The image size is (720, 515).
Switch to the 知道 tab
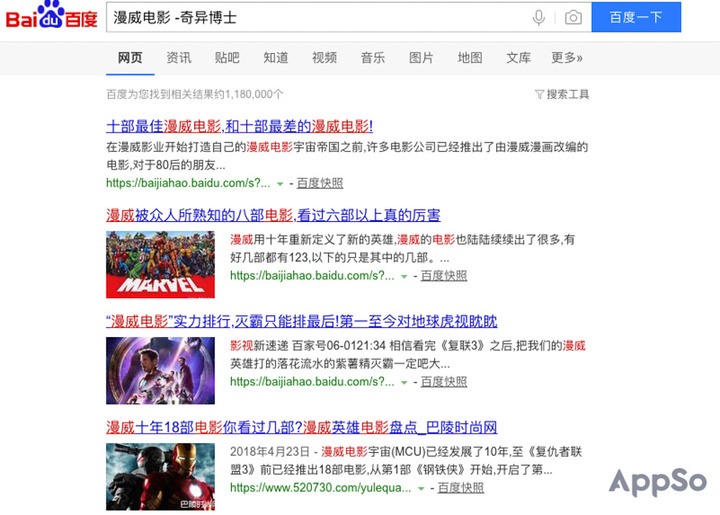pyautogui.click(x=276, y=58)
